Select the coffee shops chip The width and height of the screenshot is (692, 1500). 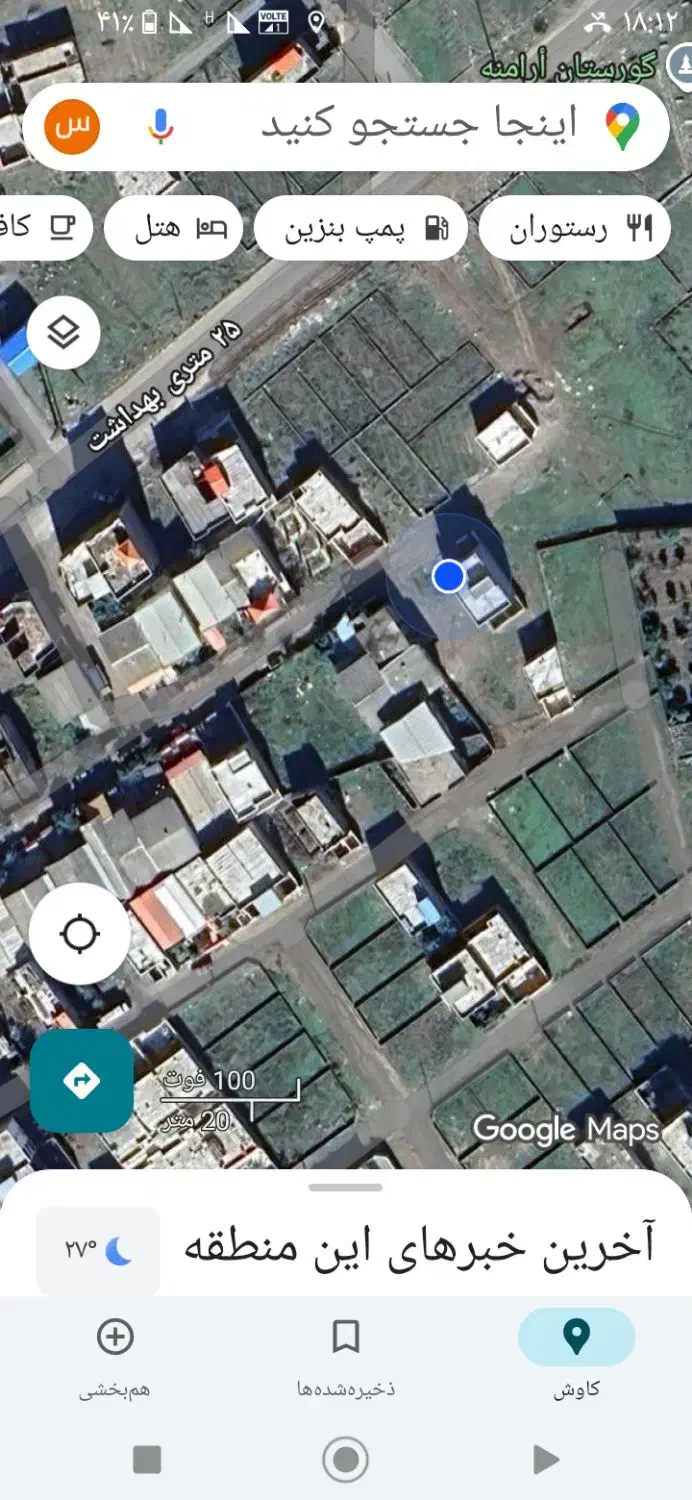click(x=40, y=229)
